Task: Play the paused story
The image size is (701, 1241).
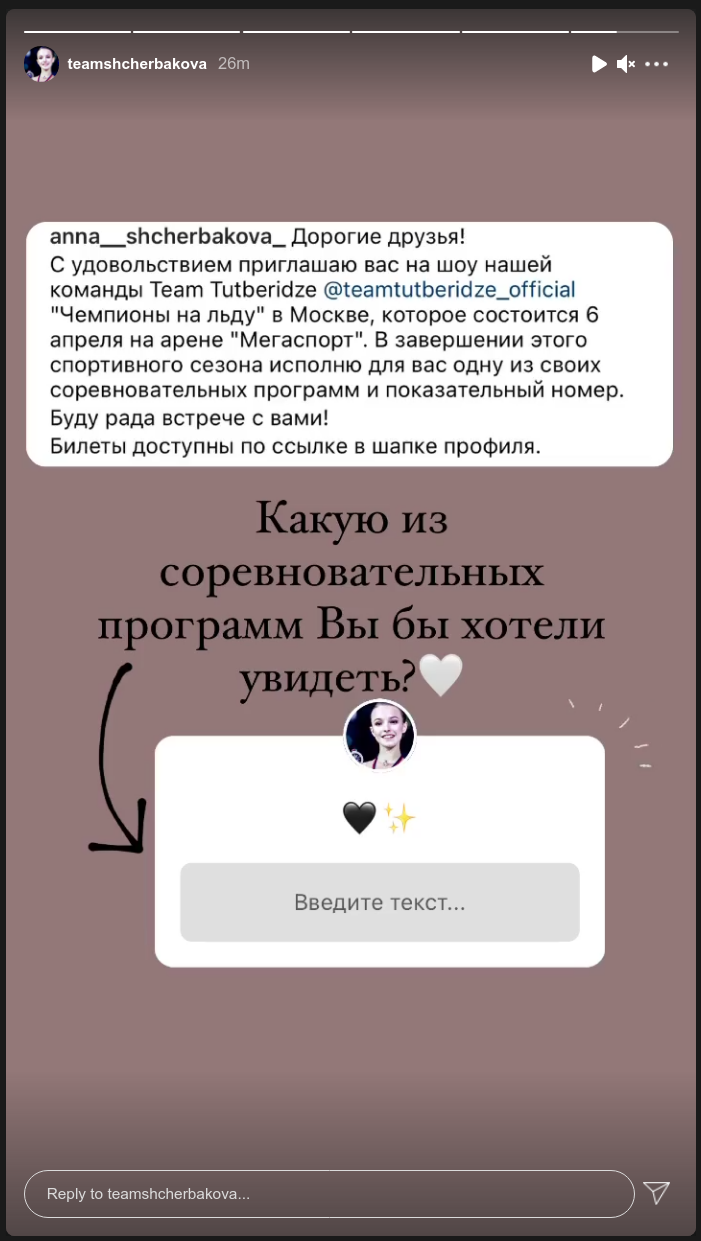Action: (x=598, y=64)
